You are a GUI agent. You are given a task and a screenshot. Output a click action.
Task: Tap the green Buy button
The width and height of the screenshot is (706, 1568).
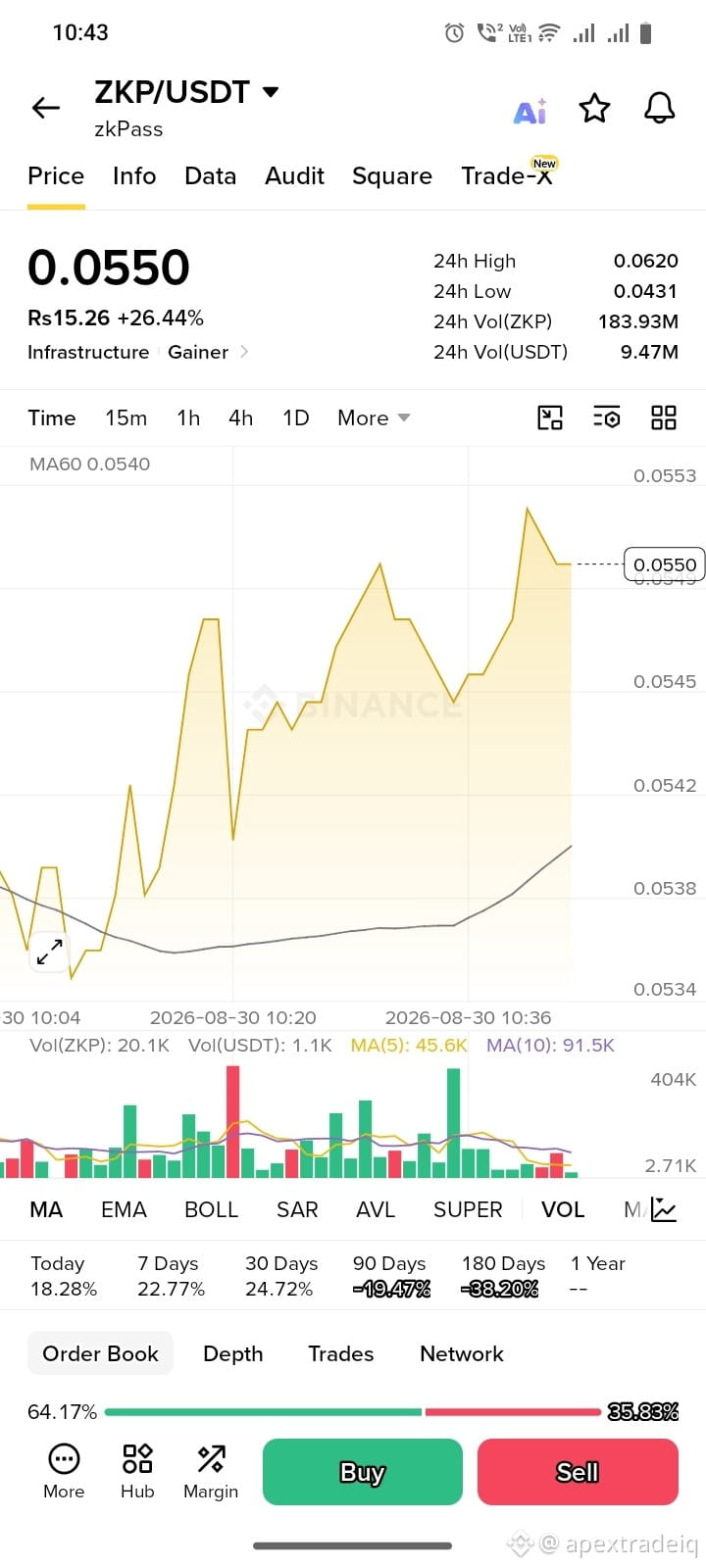point(363,1472)
